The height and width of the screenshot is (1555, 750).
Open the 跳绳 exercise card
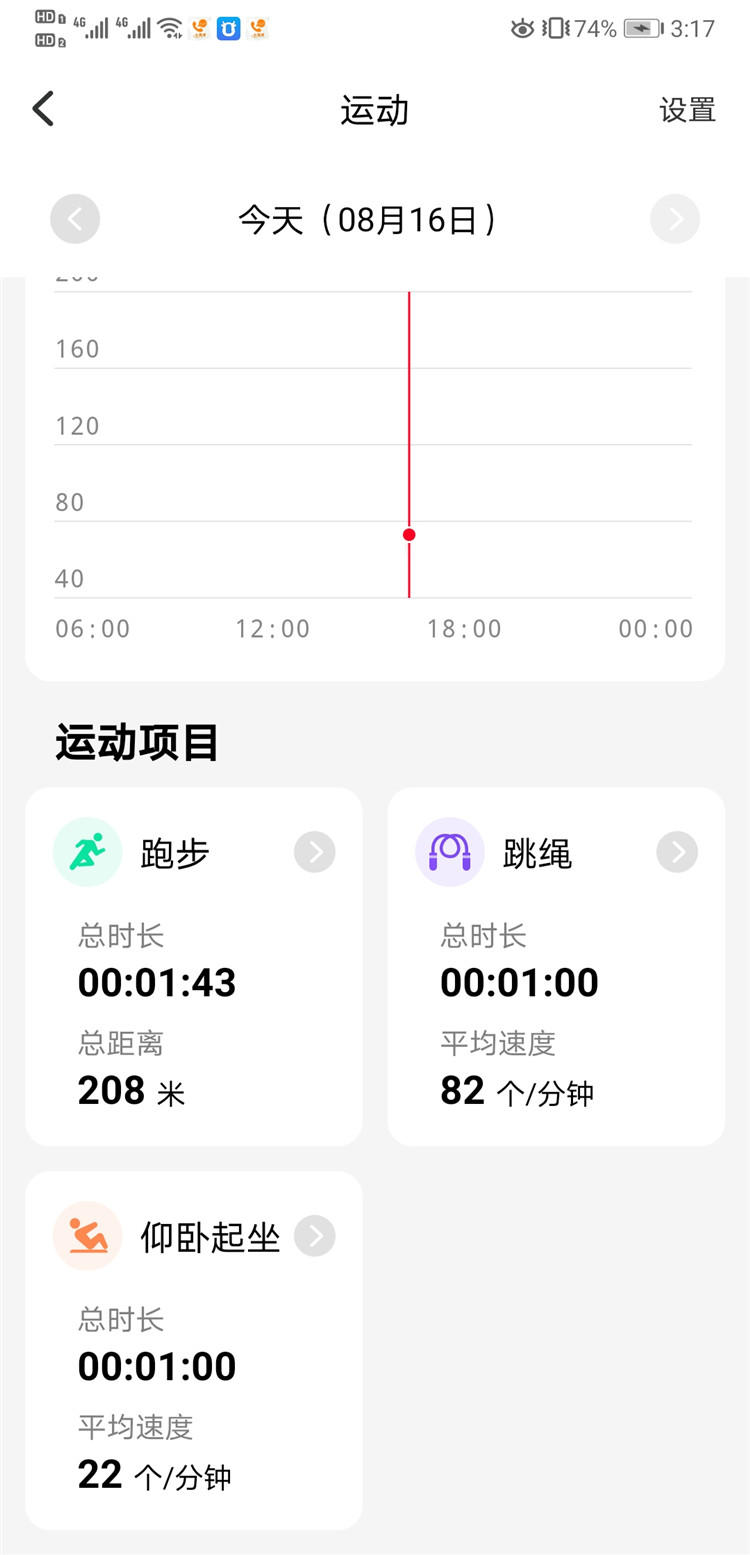(x=556, y=965)
